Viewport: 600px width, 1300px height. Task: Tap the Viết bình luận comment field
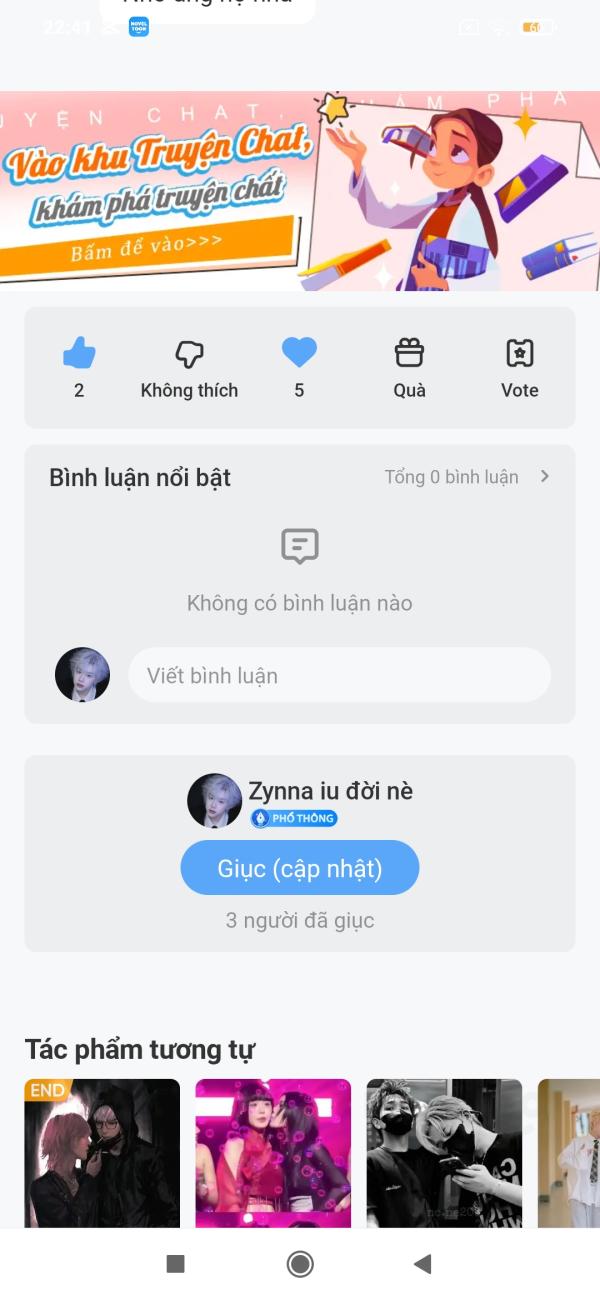(x=339, y=675)
